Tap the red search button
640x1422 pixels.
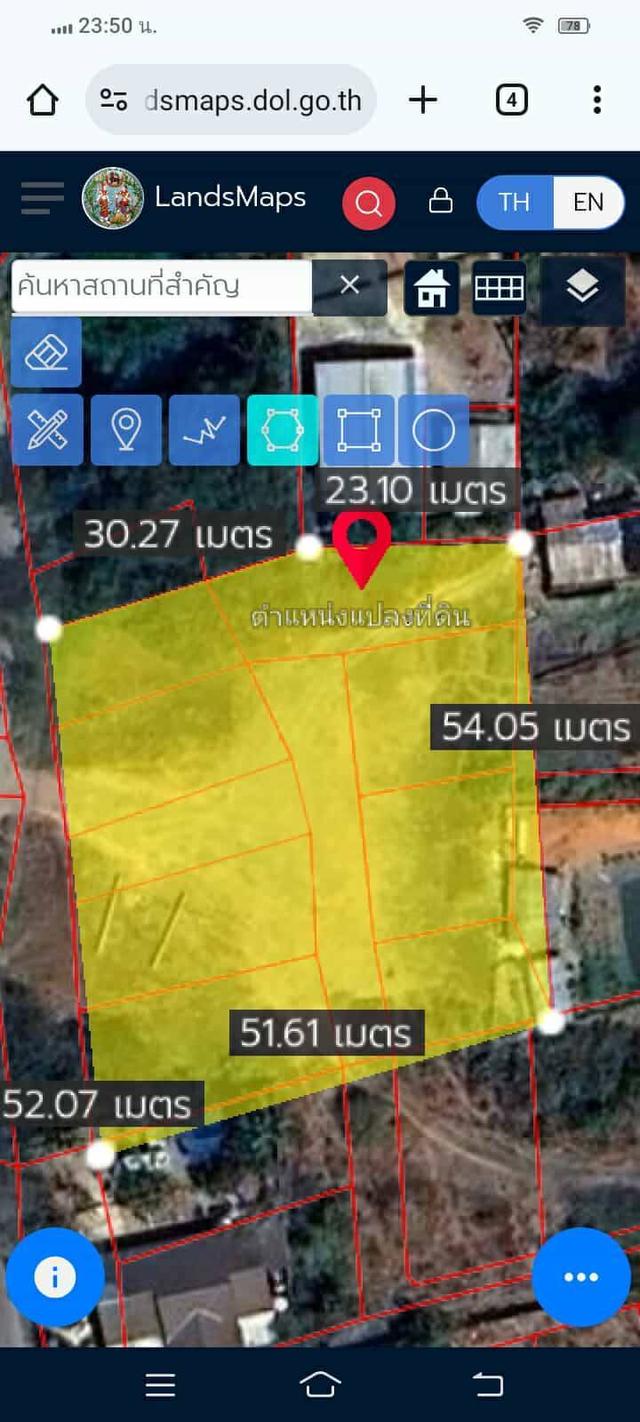coord(368,203)
